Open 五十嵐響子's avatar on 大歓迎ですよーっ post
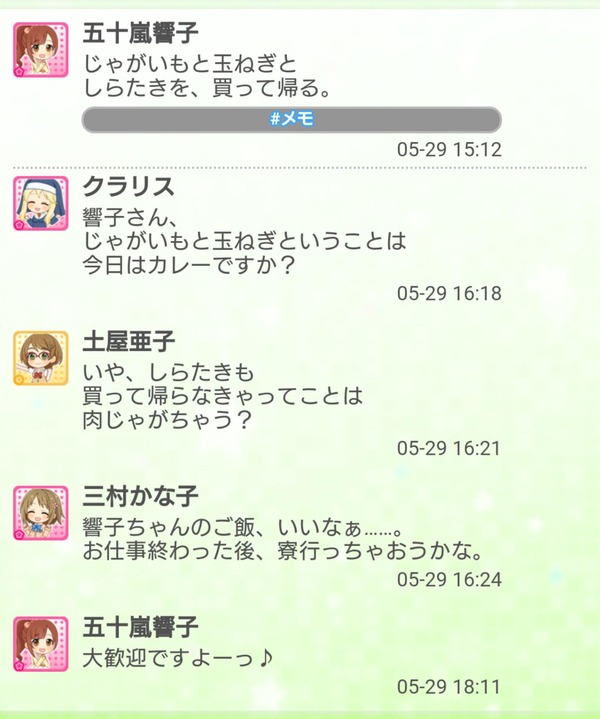The height and width of the screenshot is (719, 600). tap(41, 644)
